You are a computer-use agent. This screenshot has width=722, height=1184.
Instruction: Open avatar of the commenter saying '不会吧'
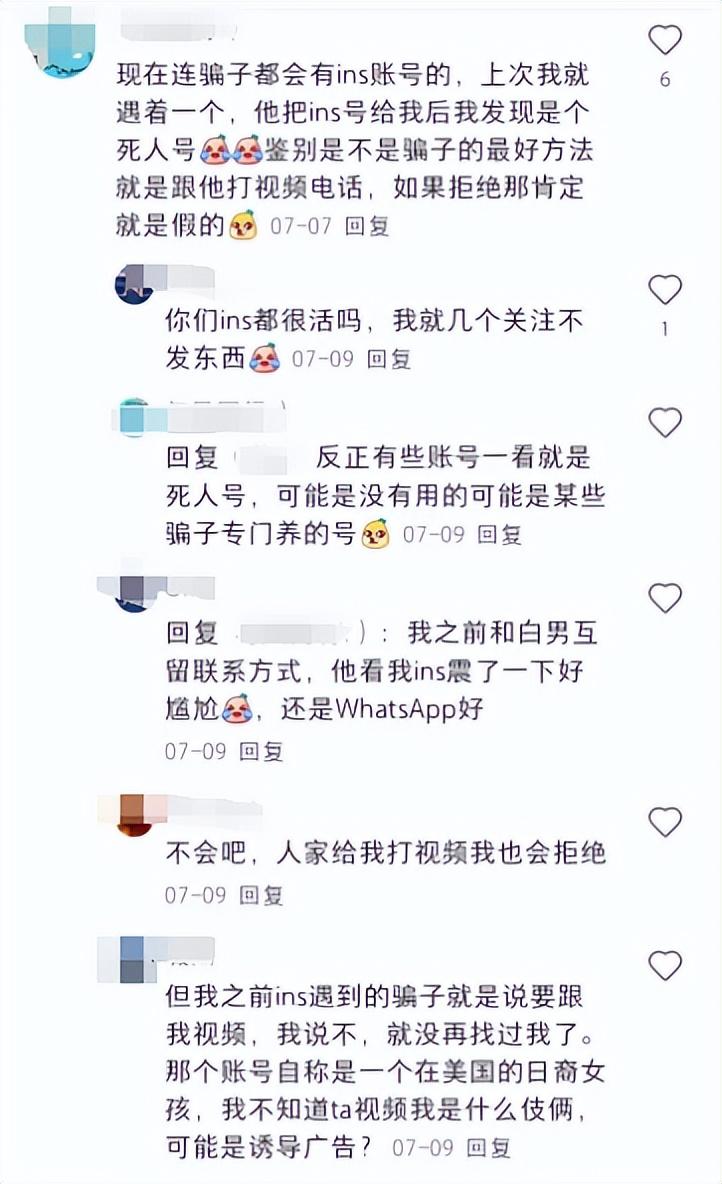coord(135,817)
